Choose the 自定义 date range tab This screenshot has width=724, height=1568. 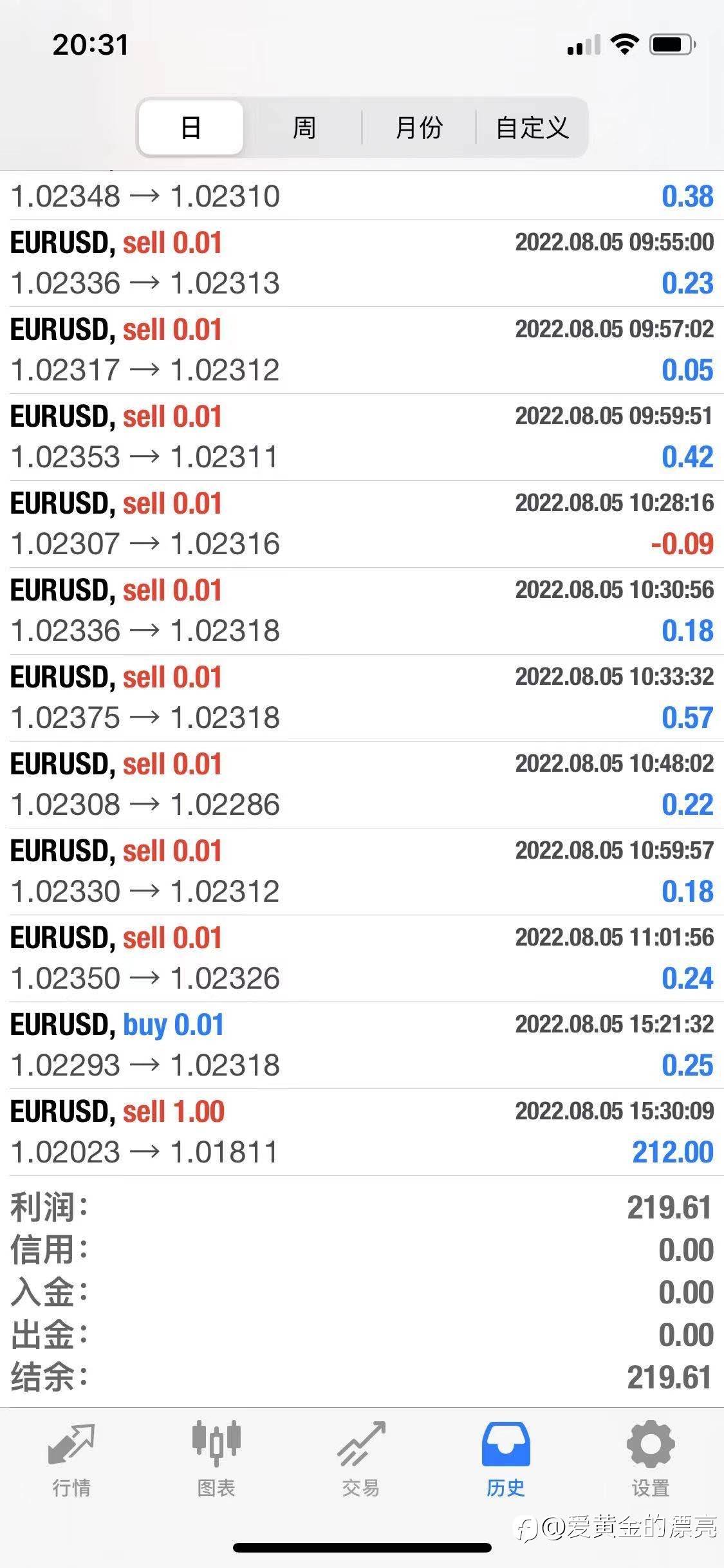coord(532,127)
